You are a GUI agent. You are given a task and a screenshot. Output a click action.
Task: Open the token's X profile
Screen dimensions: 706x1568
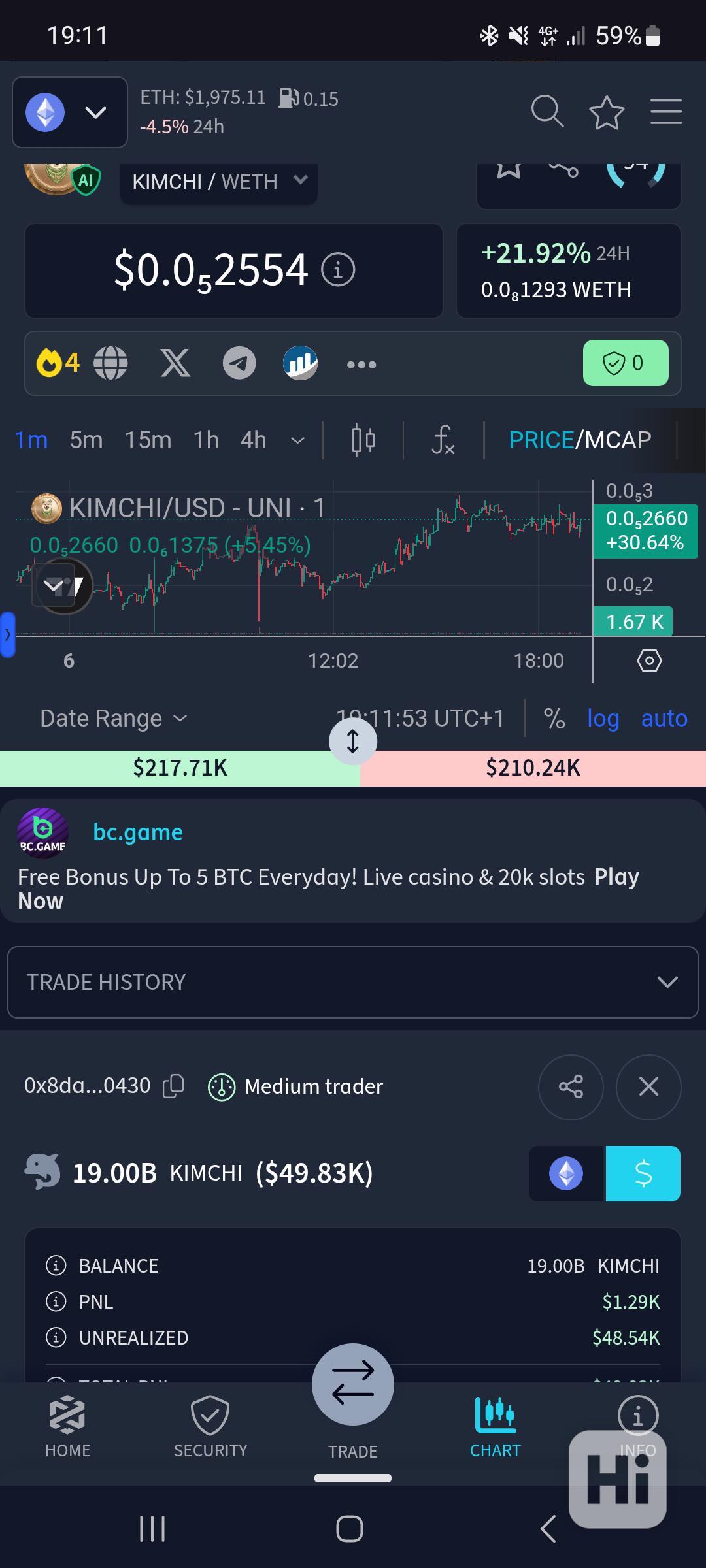tap(175, 363)
